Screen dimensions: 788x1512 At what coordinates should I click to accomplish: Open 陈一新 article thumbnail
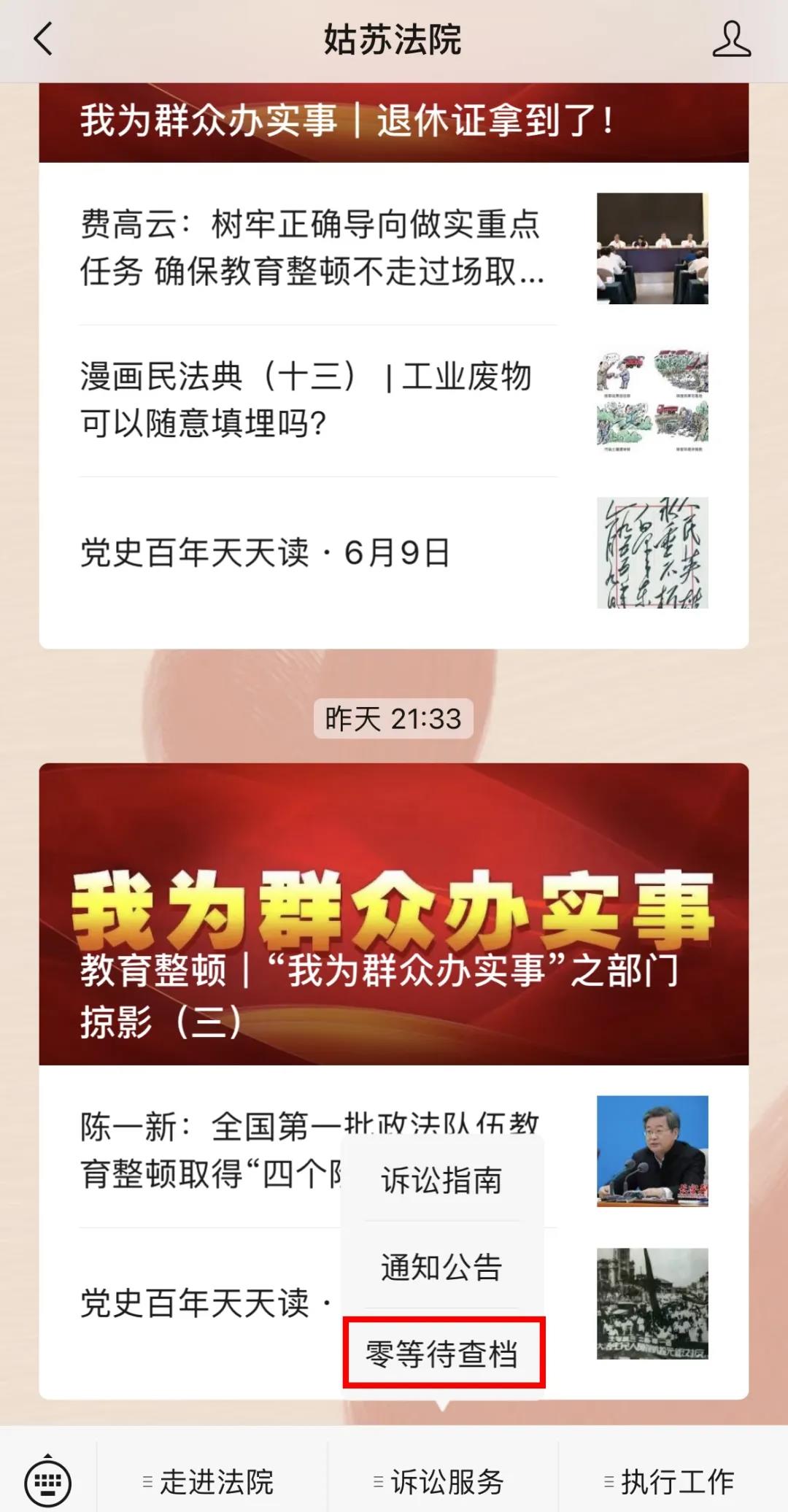point(652,1151)
